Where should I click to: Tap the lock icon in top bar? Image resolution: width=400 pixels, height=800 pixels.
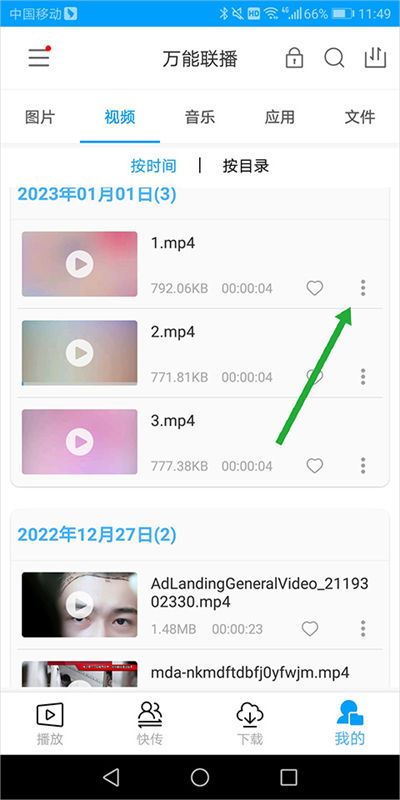coord(294,58)
